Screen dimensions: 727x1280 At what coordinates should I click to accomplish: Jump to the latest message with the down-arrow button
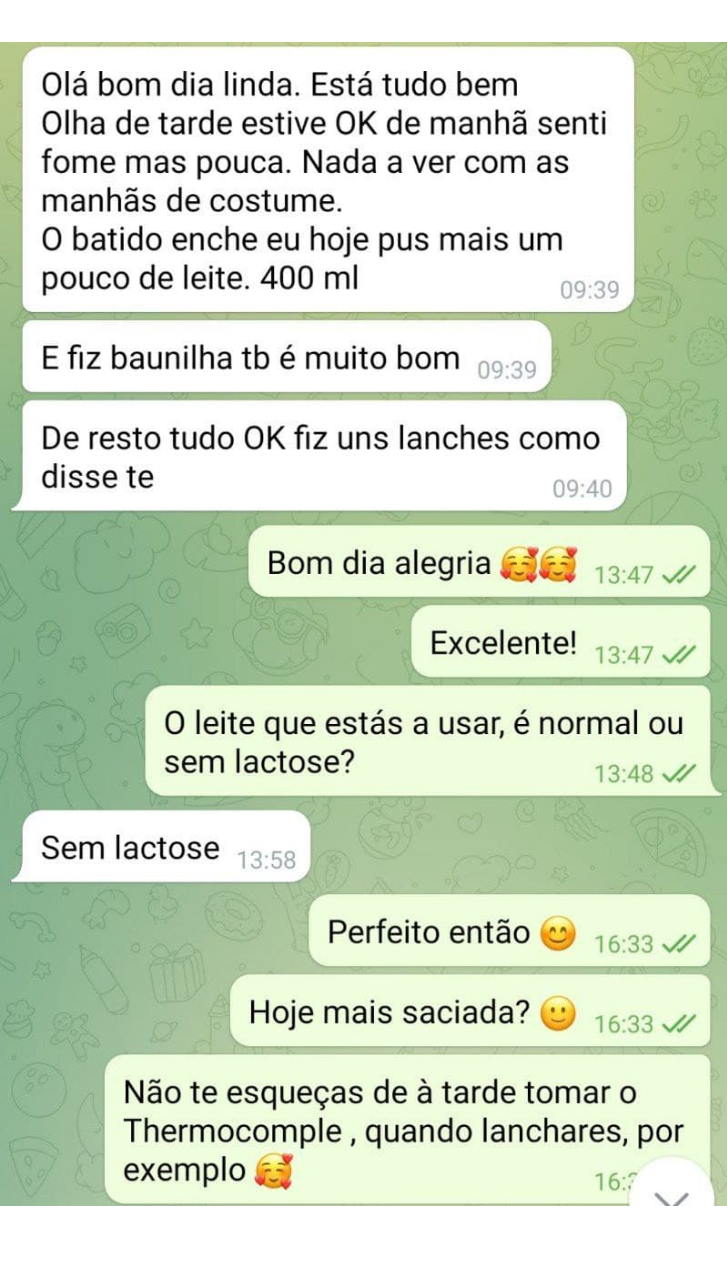pos(672,1194)
